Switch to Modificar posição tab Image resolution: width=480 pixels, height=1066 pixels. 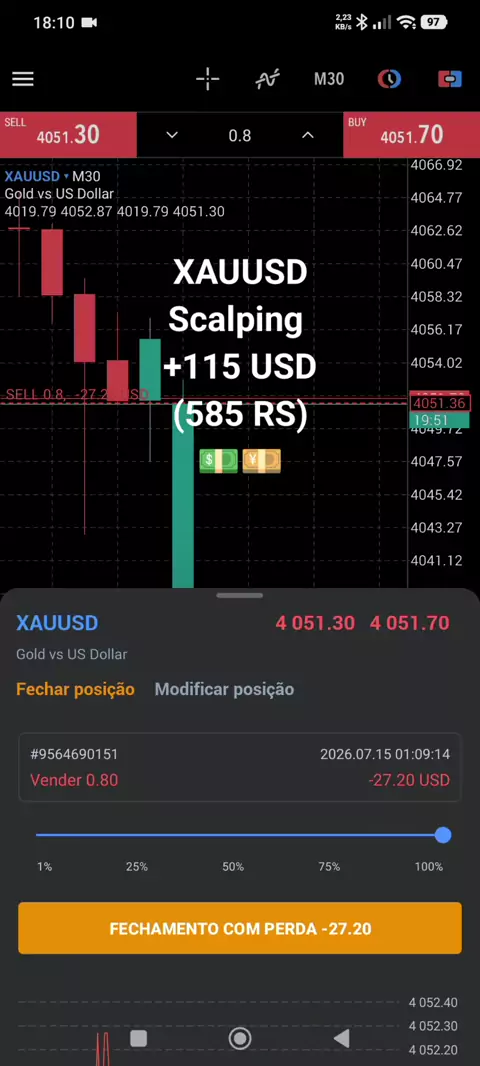click(224, 689)
